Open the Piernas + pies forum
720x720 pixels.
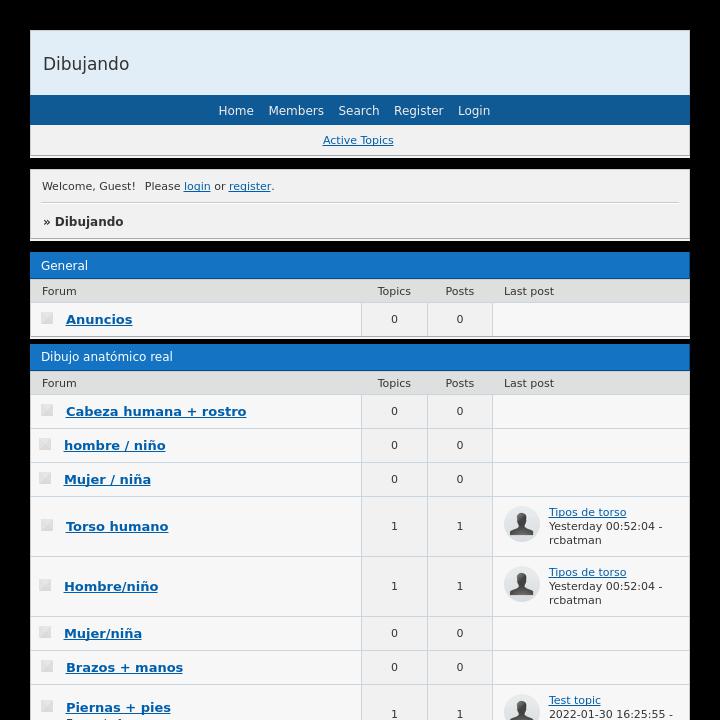point(118,708)
